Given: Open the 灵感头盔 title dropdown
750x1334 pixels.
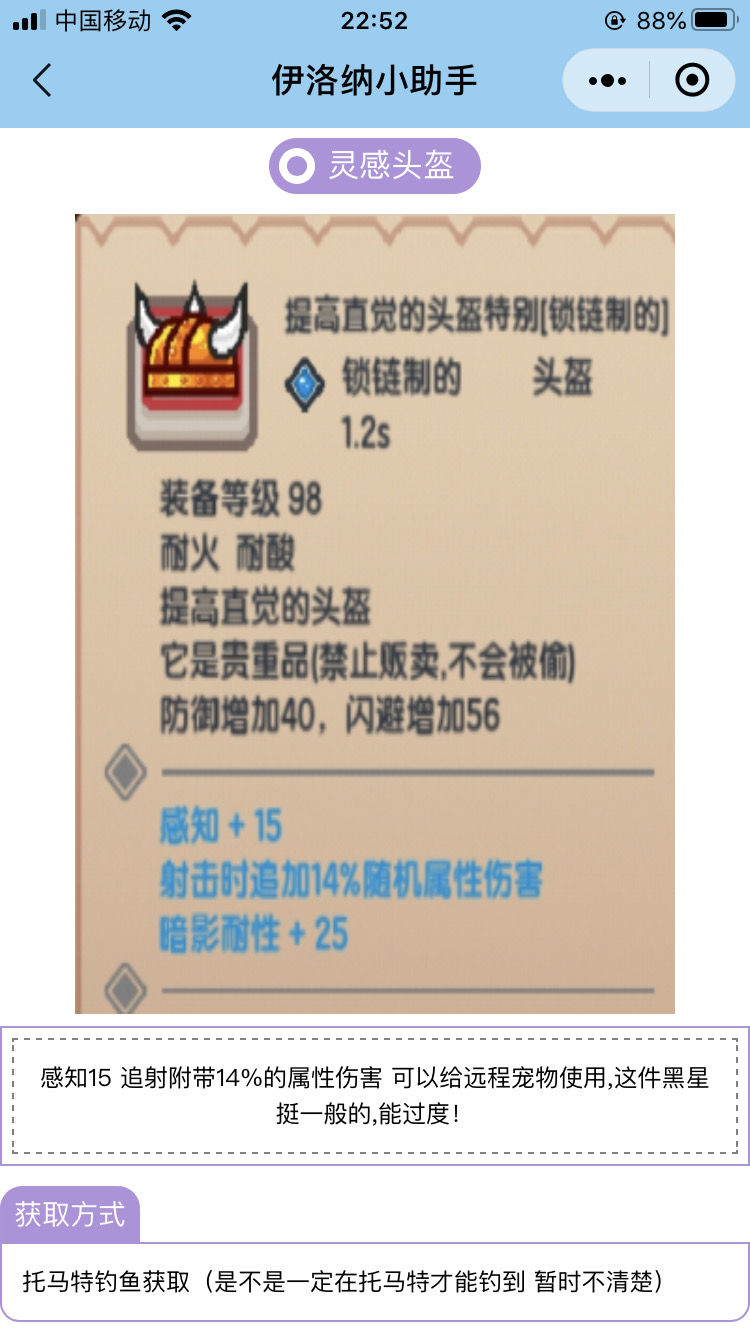Looking at the screenshot, I should tap(373, 165).
